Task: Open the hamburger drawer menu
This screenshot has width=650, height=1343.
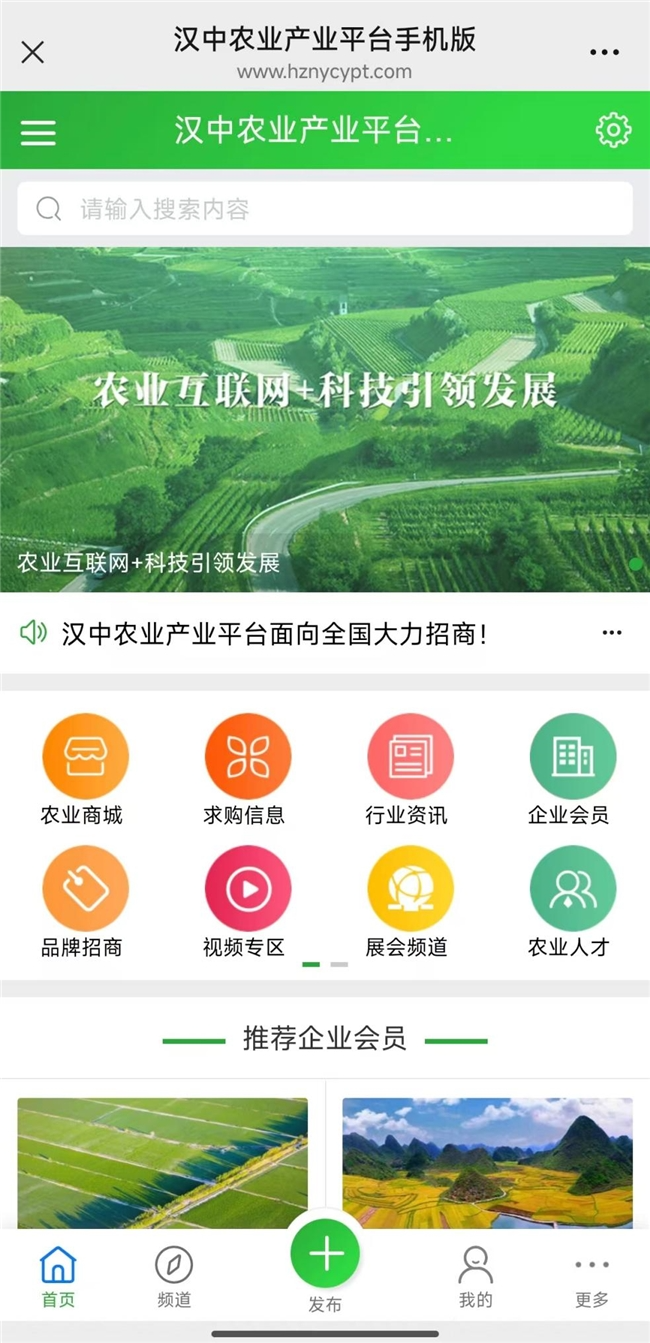Action: click(x=38, y=132)
